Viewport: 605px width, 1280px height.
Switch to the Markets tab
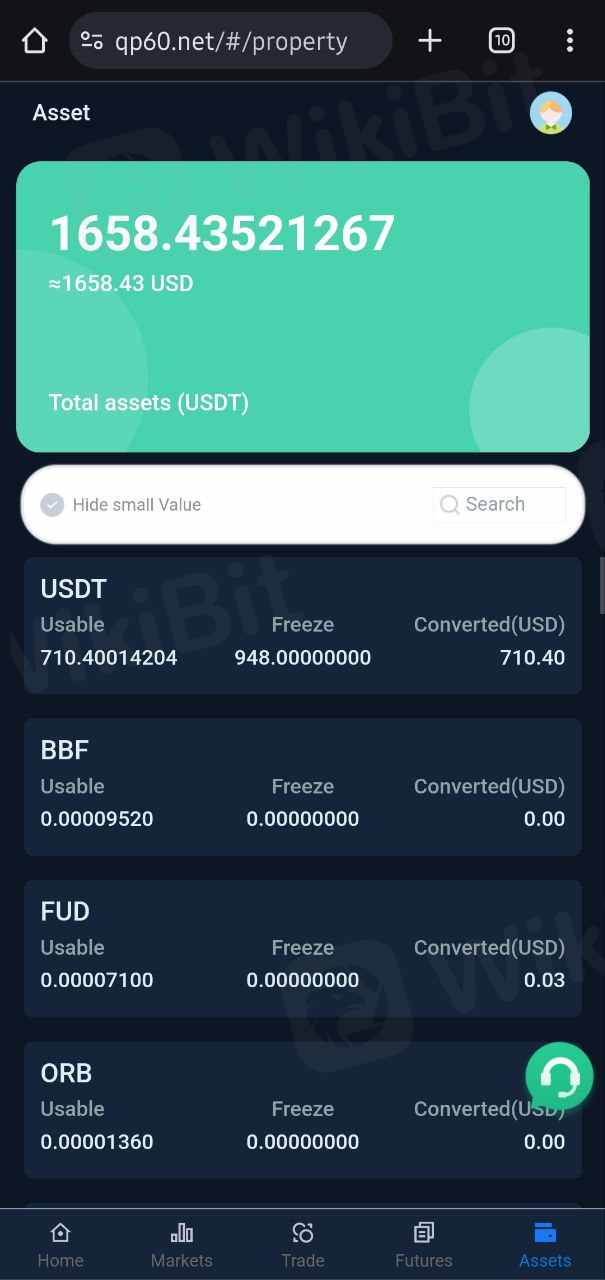point(181,1244)
